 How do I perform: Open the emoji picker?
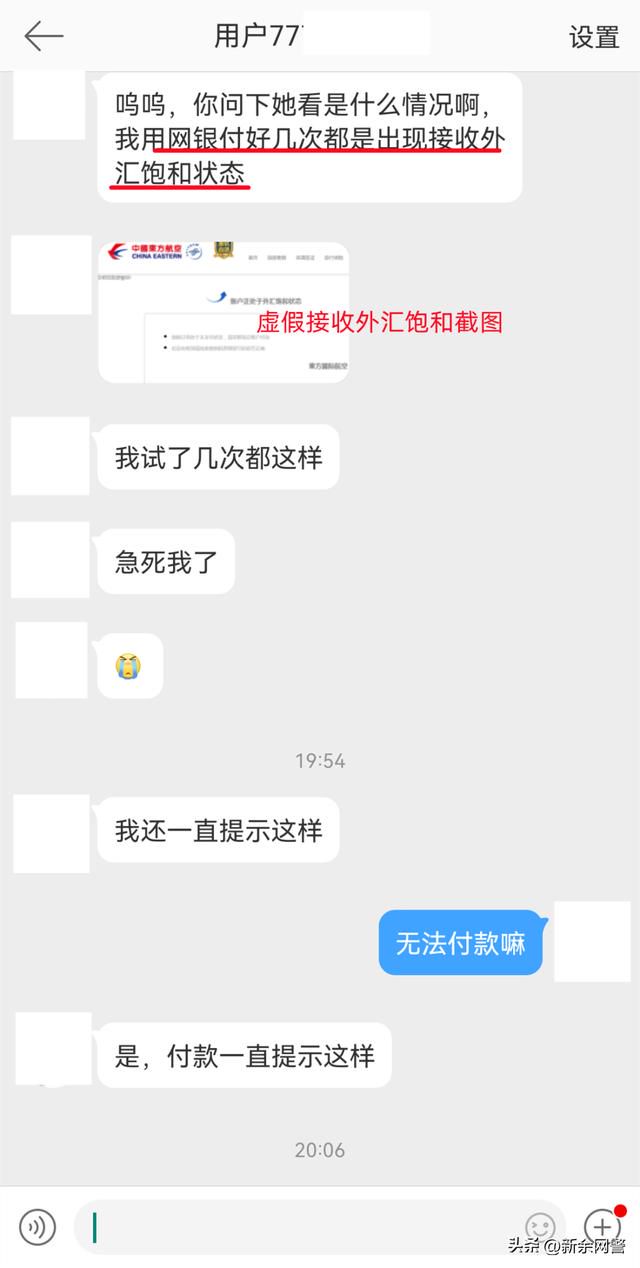pos(540,1226)
